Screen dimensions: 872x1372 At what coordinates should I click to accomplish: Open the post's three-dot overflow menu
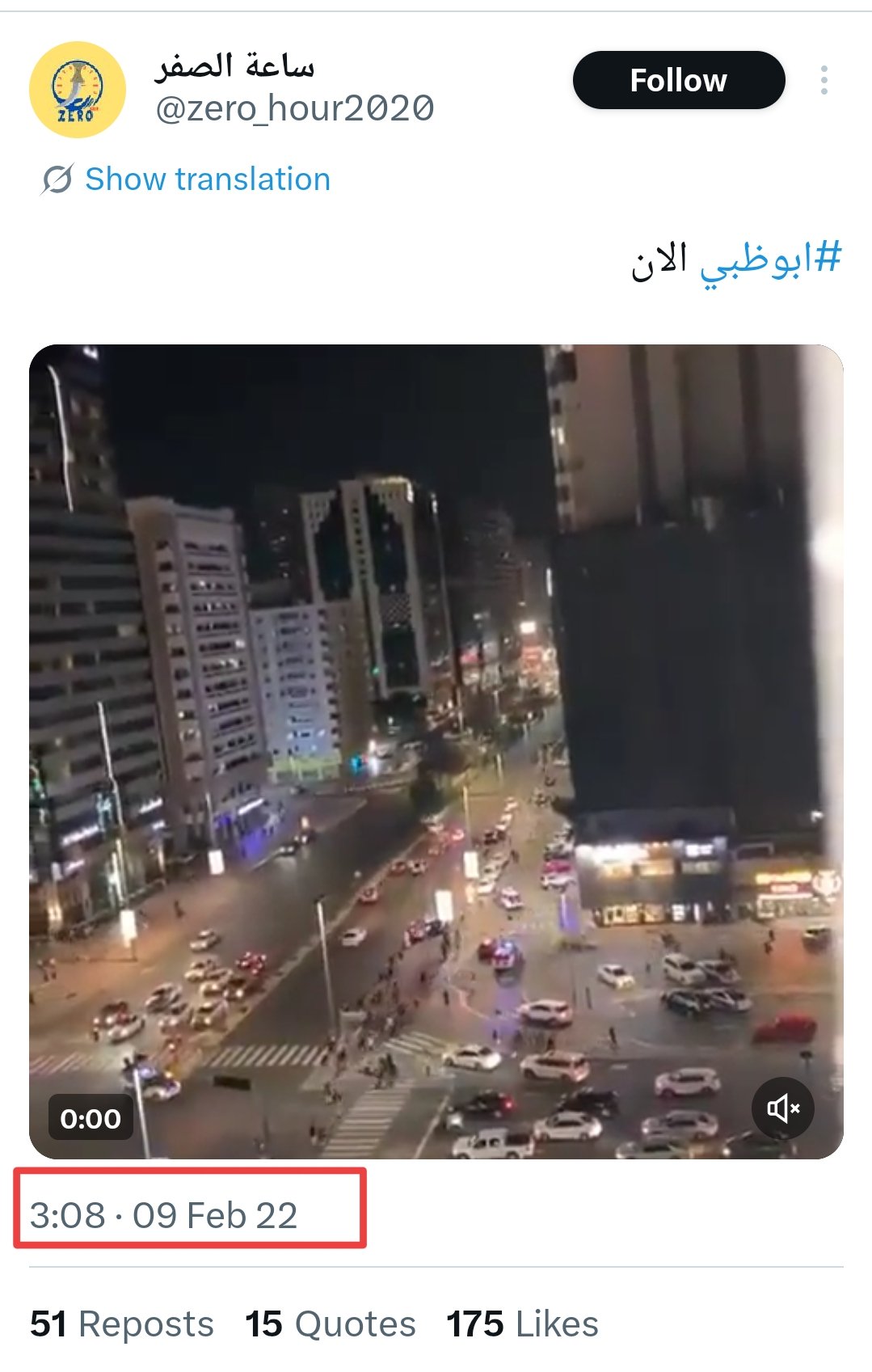click(x=824, y=80)
